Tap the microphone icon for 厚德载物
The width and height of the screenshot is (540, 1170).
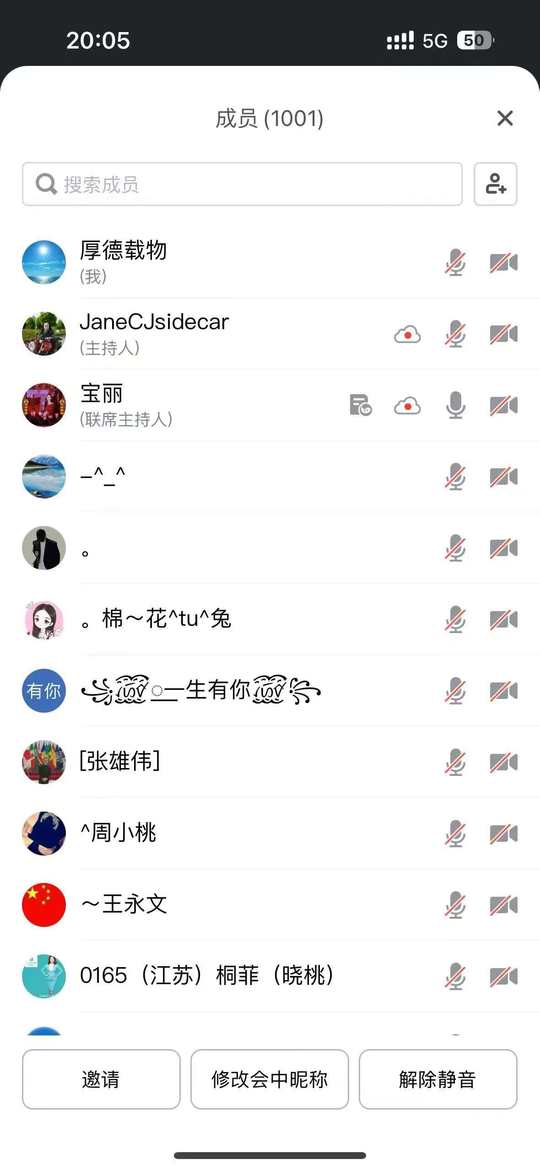456,263
